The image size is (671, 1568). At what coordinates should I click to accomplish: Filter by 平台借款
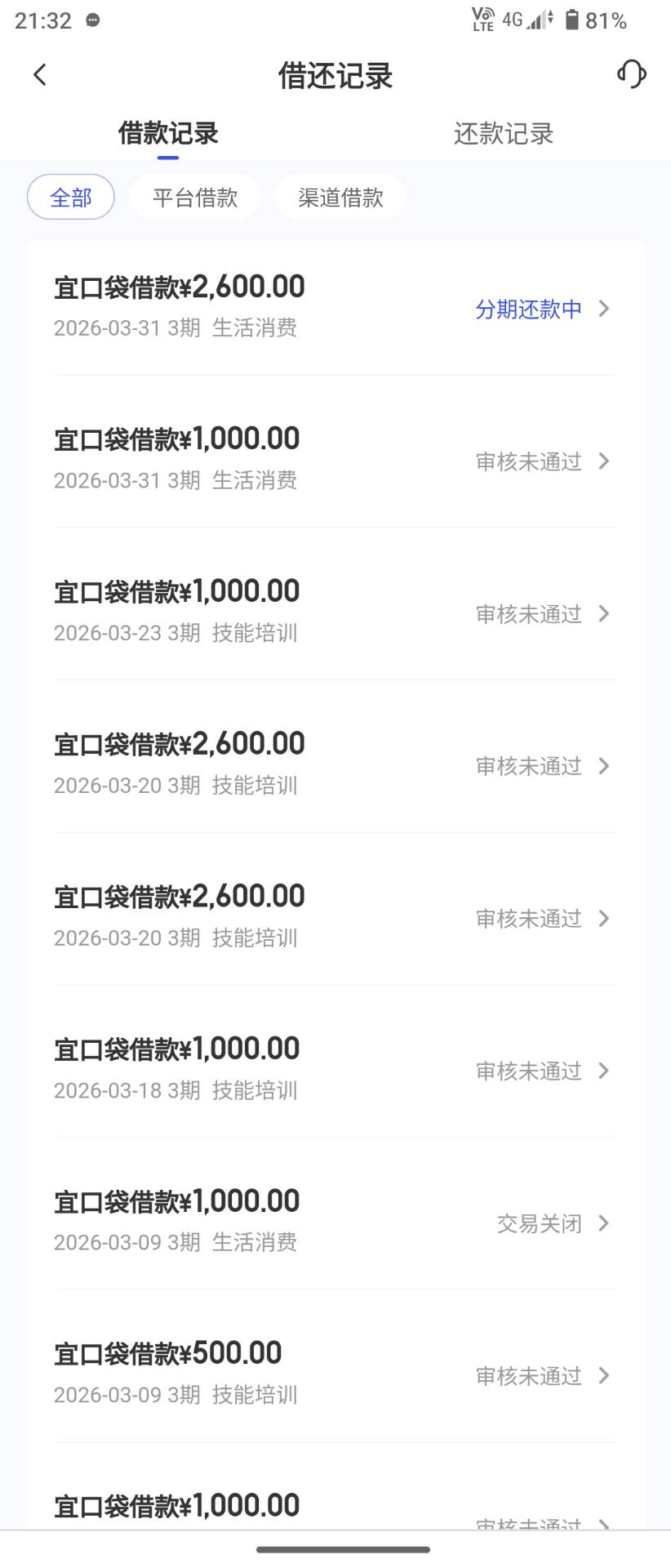pos(195,197)
